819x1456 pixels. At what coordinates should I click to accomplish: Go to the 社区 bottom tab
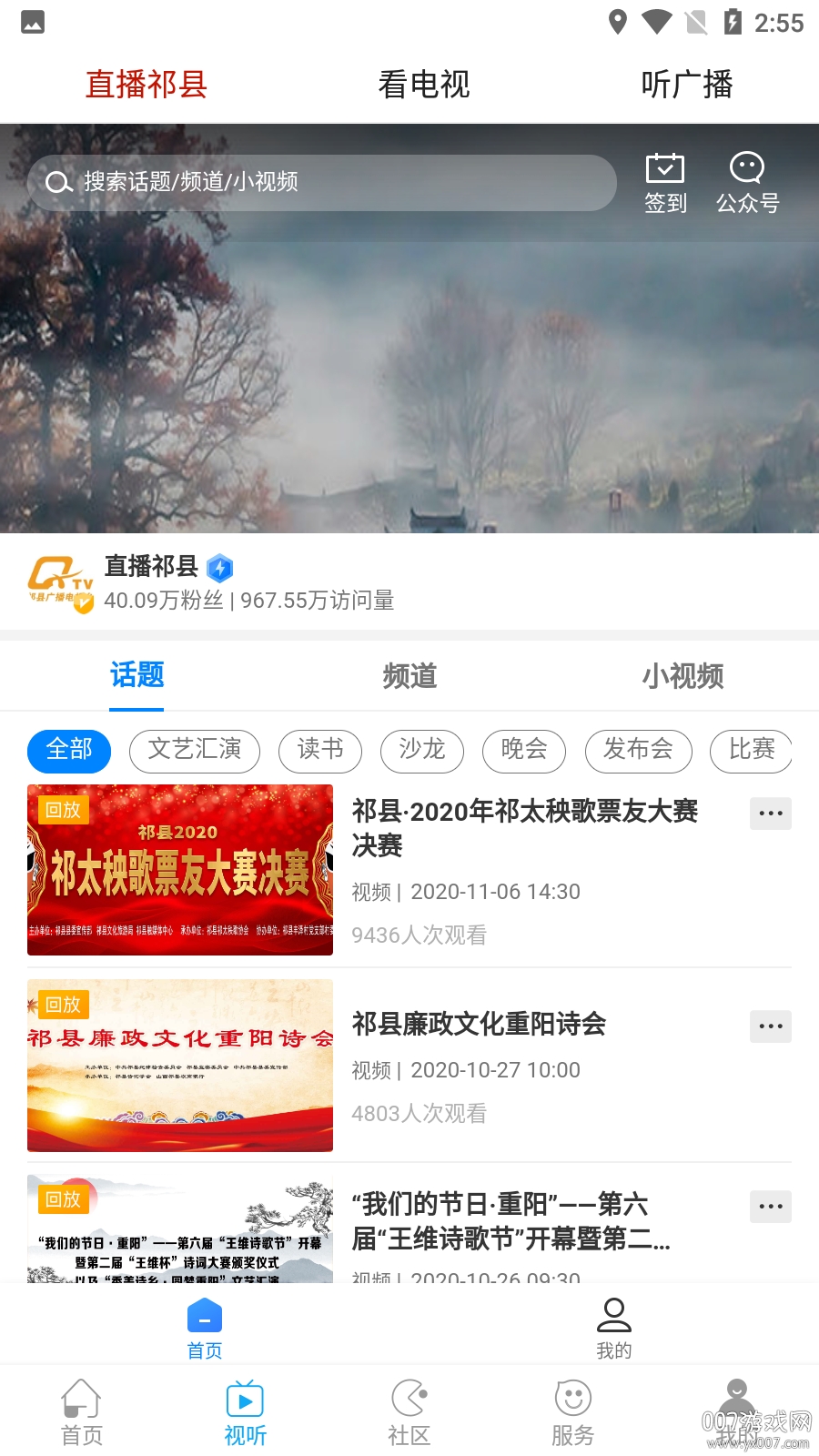coord(409,1412)
